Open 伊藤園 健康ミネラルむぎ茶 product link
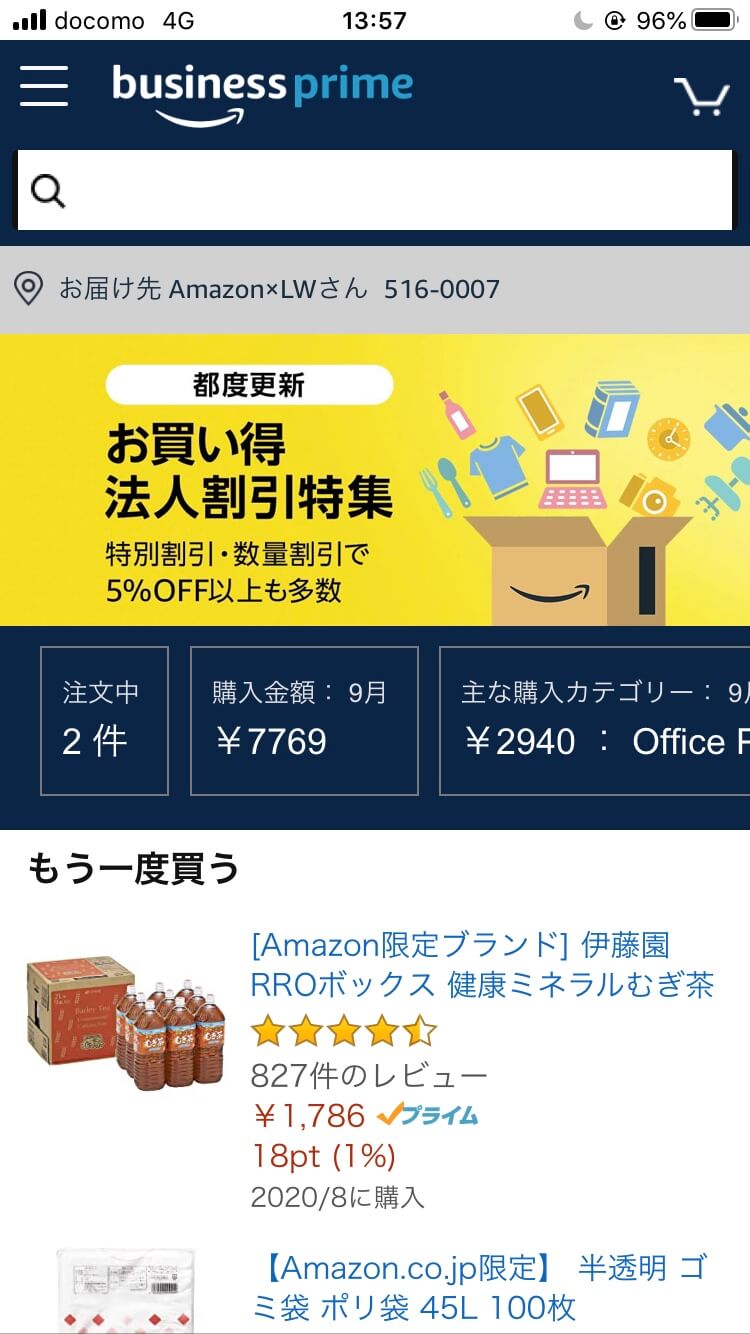The image size is (750, 1334). click(x=482, y=965)
